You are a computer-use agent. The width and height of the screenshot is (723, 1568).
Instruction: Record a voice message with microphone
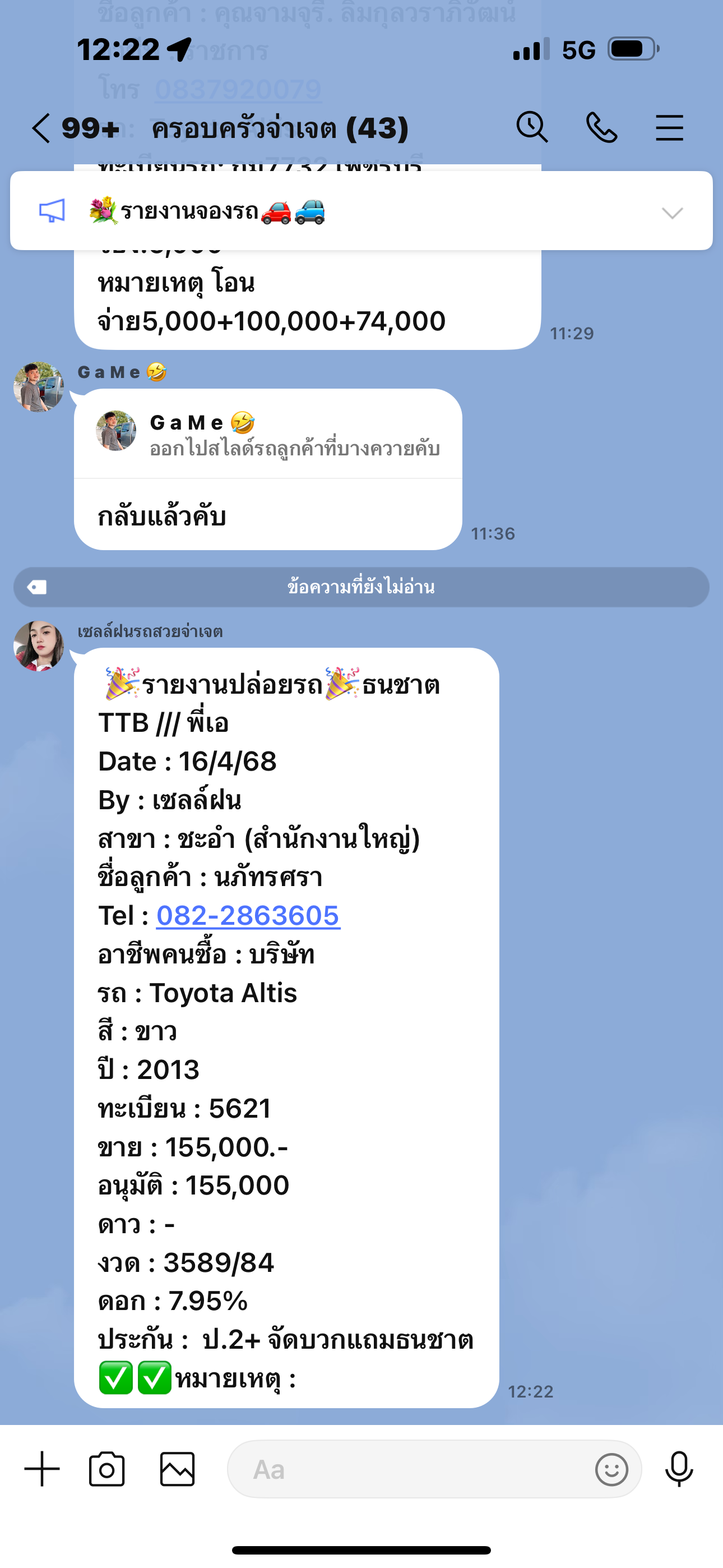point(679,1469)
